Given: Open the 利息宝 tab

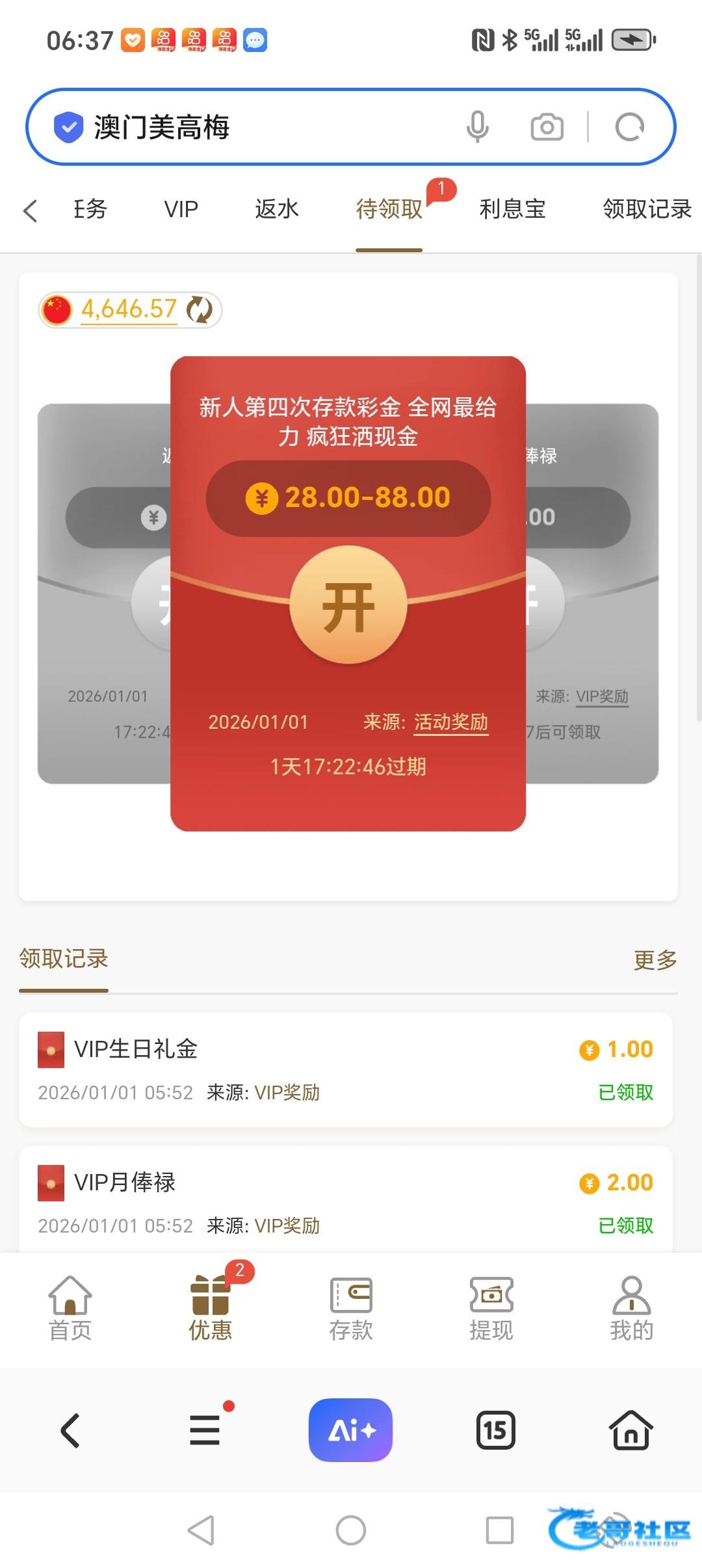Looking at the screenshot, I should click(x=512, y=209).
